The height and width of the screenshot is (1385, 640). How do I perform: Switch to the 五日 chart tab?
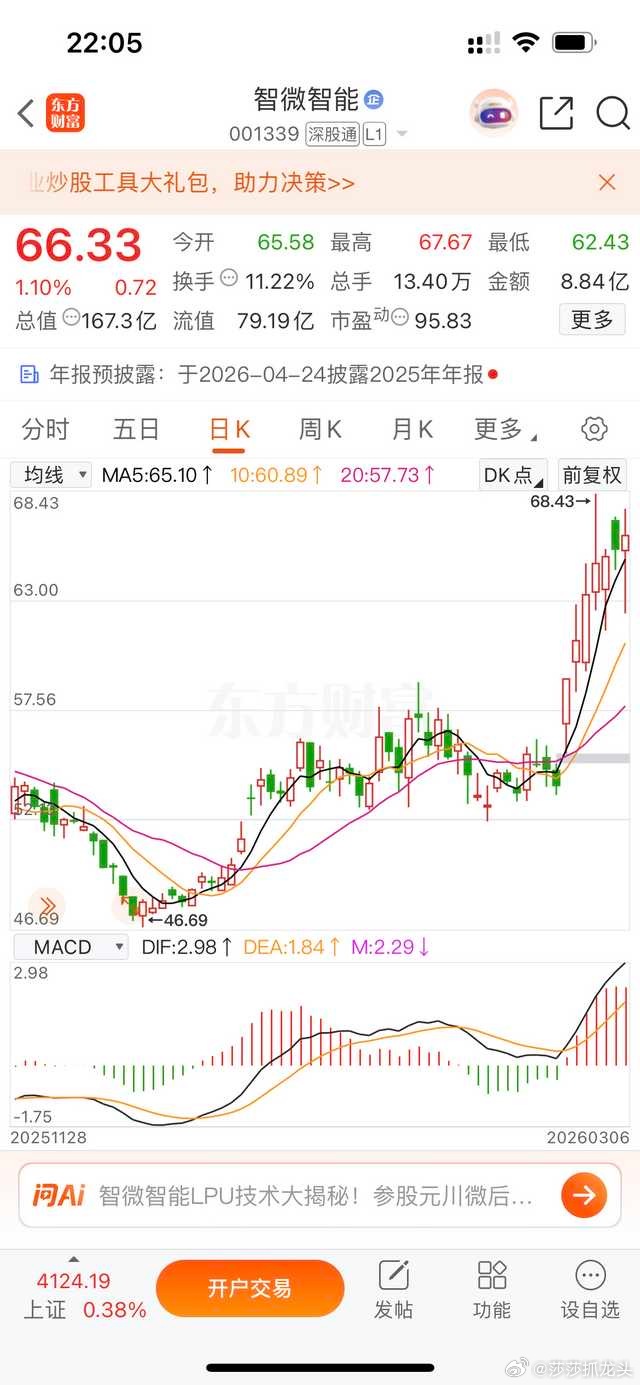tap(136, 430)
